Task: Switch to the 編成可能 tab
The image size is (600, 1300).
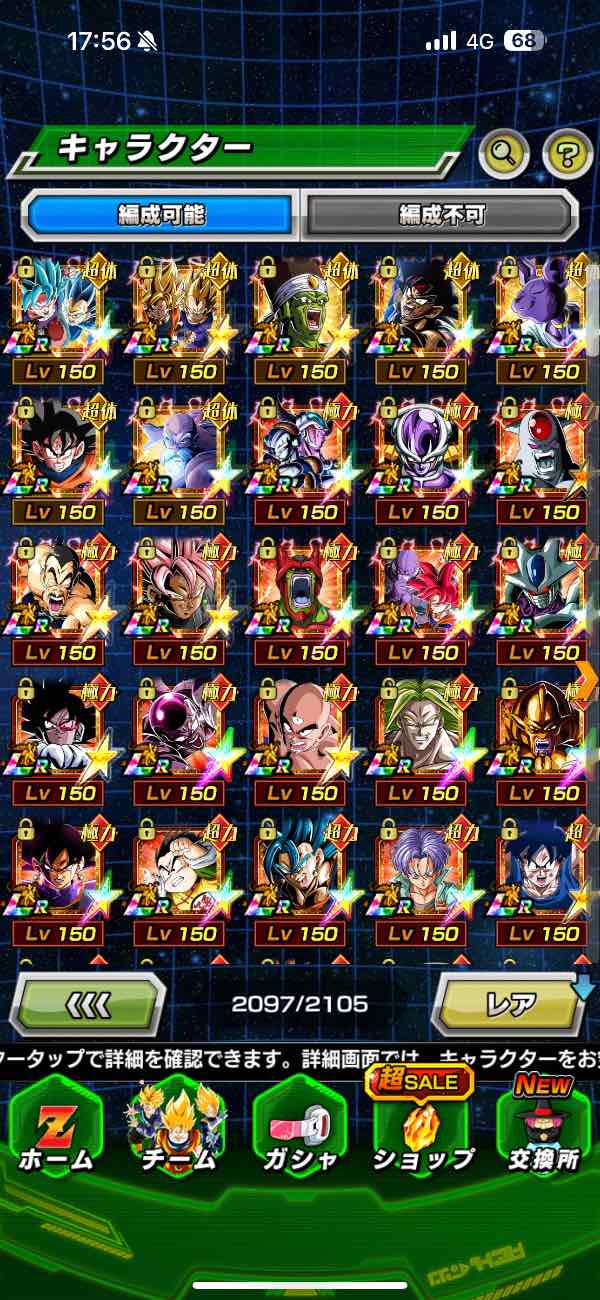Action: [160, 214]
